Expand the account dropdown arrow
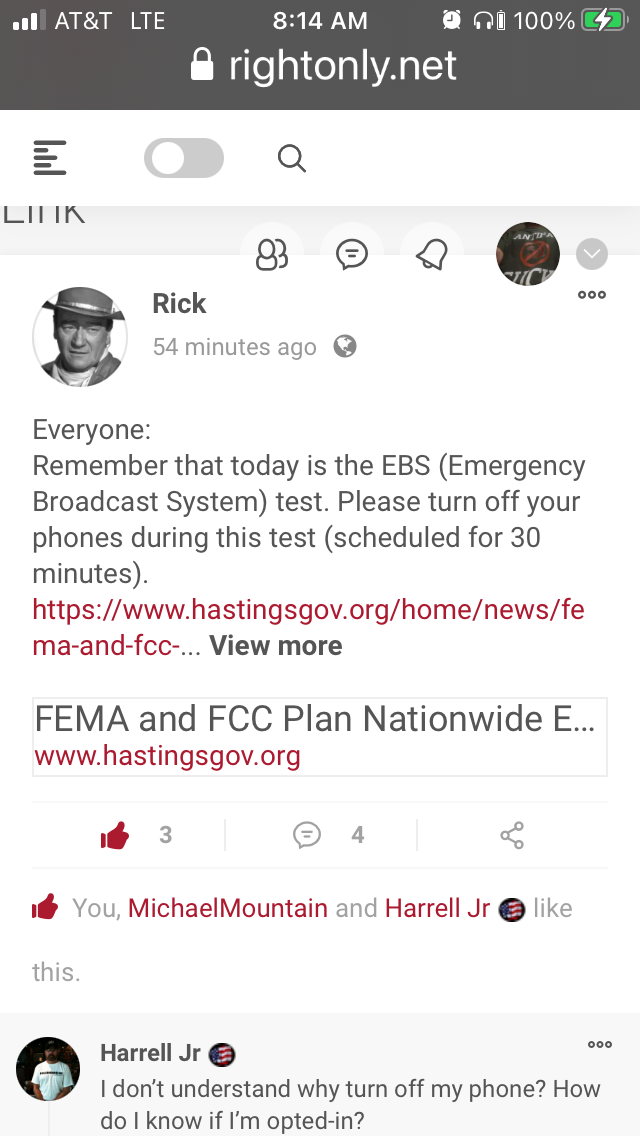 click(592, 254)
